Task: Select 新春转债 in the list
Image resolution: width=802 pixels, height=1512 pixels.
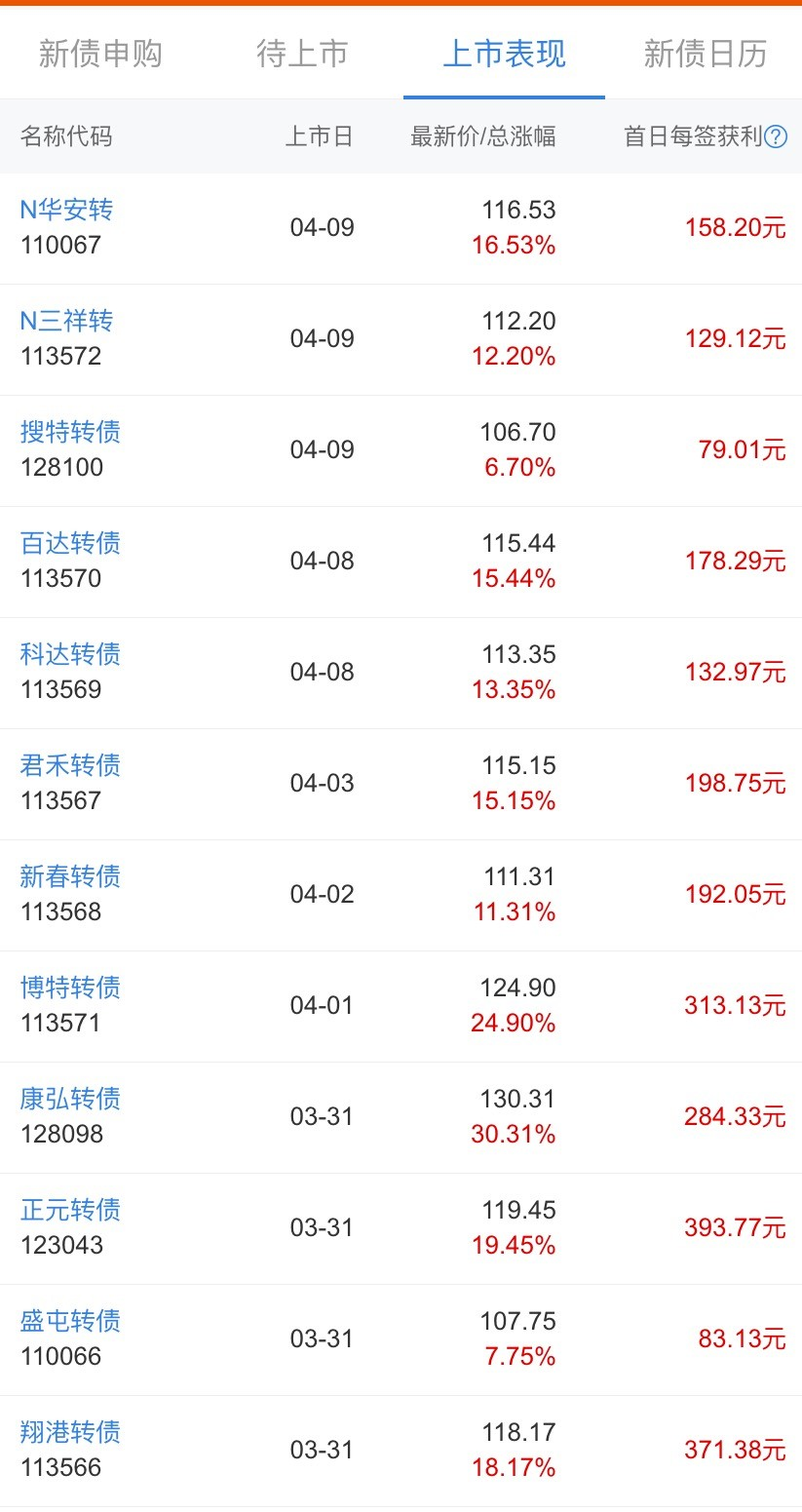Action: pos(68,876)
